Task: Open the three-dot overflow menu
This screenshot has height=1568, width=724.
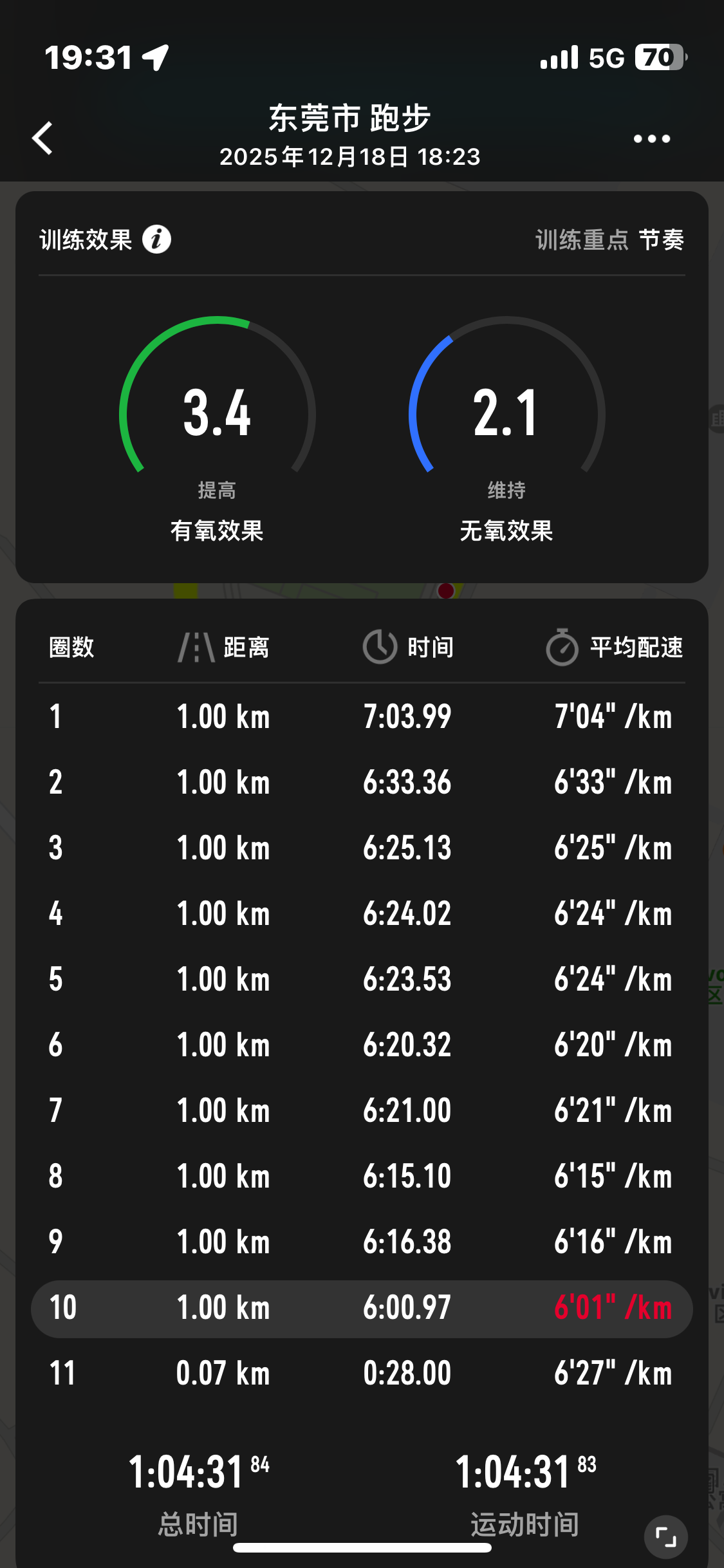Action: (x=651, y=138)
